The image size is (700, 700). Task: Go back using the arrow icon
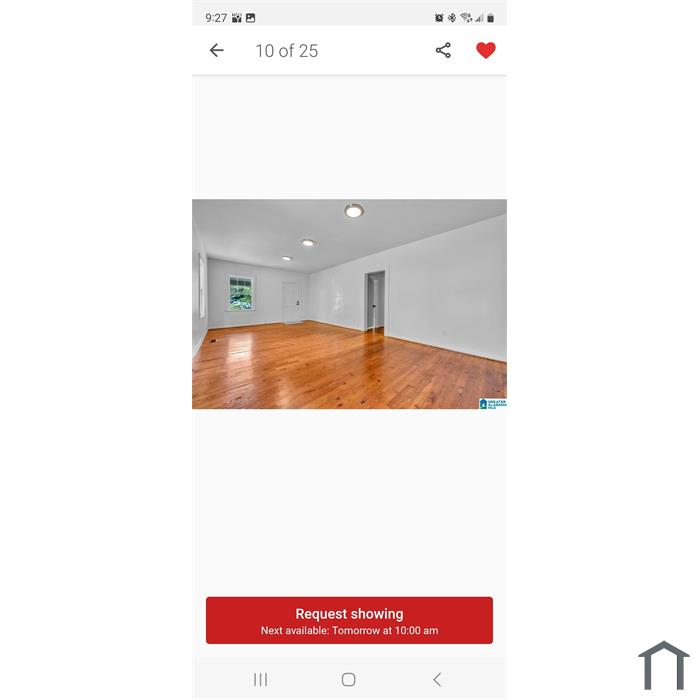(216, 50)
